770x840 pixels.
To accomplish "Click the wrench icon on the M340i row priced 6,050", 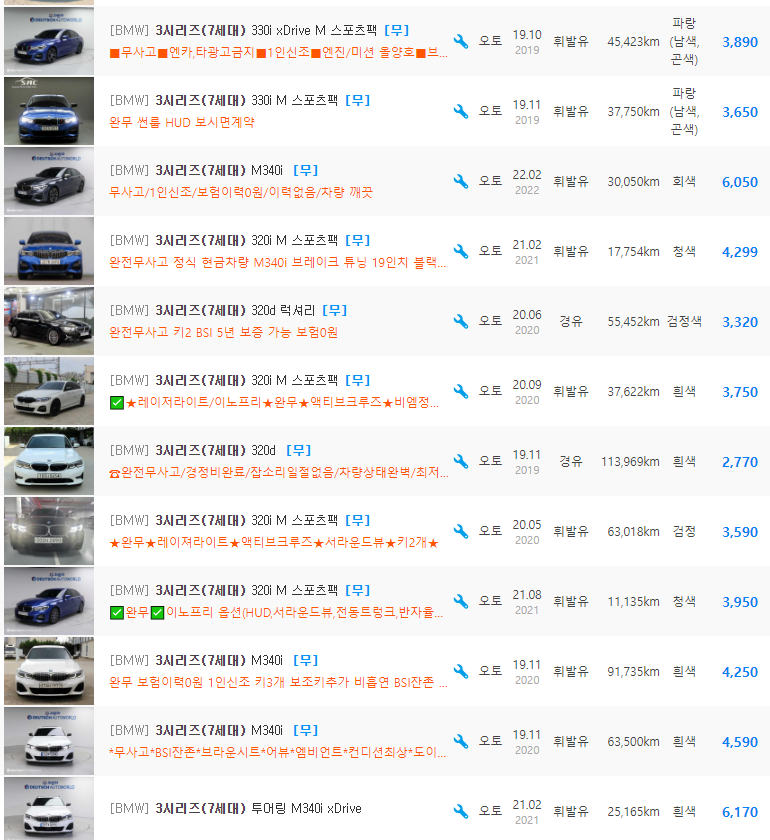I will click(x=461, y=180).
